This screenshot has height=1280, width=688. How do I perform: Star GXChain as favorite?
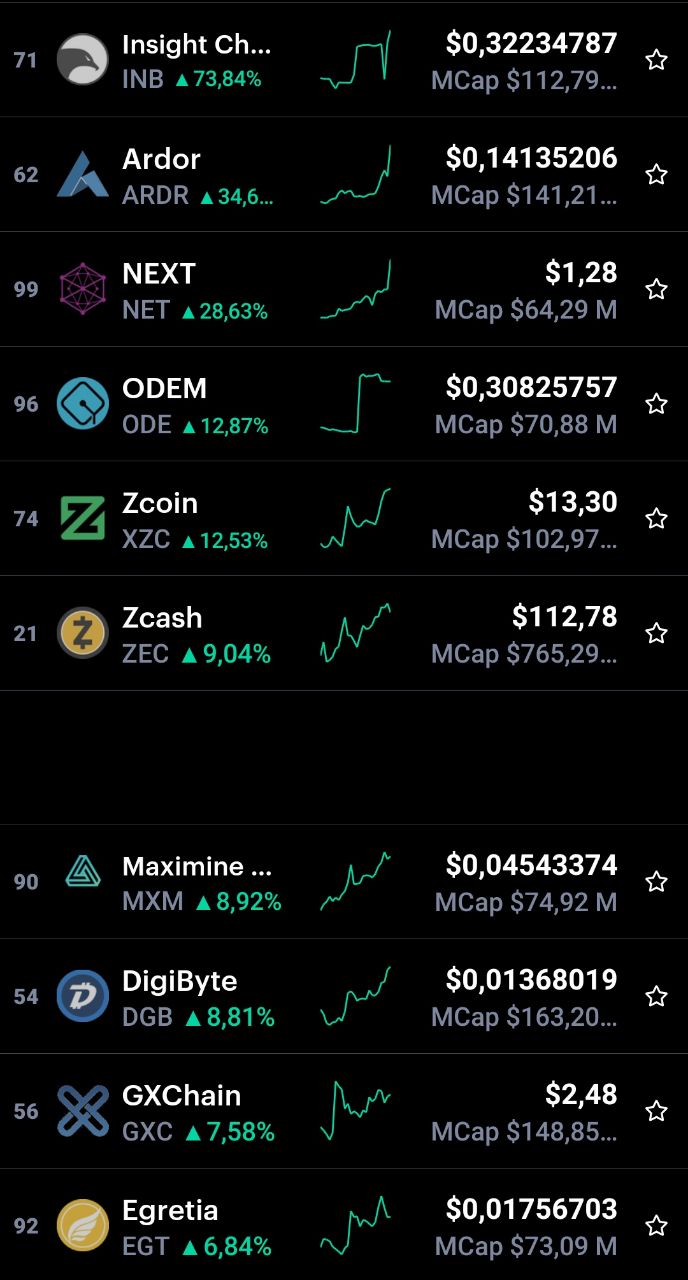point(656,1111)
